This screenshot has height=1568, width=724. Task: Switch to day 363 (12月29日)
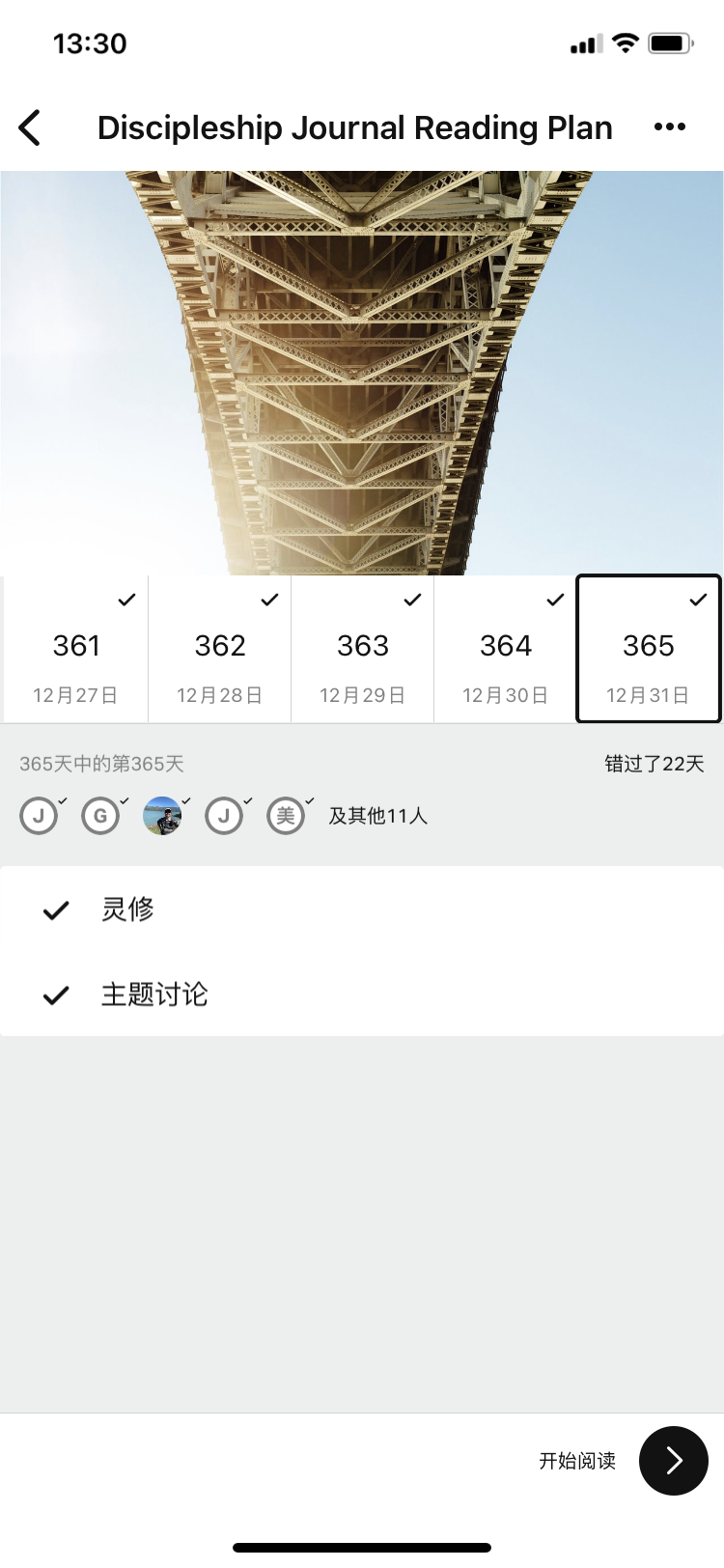click(363, 649)
